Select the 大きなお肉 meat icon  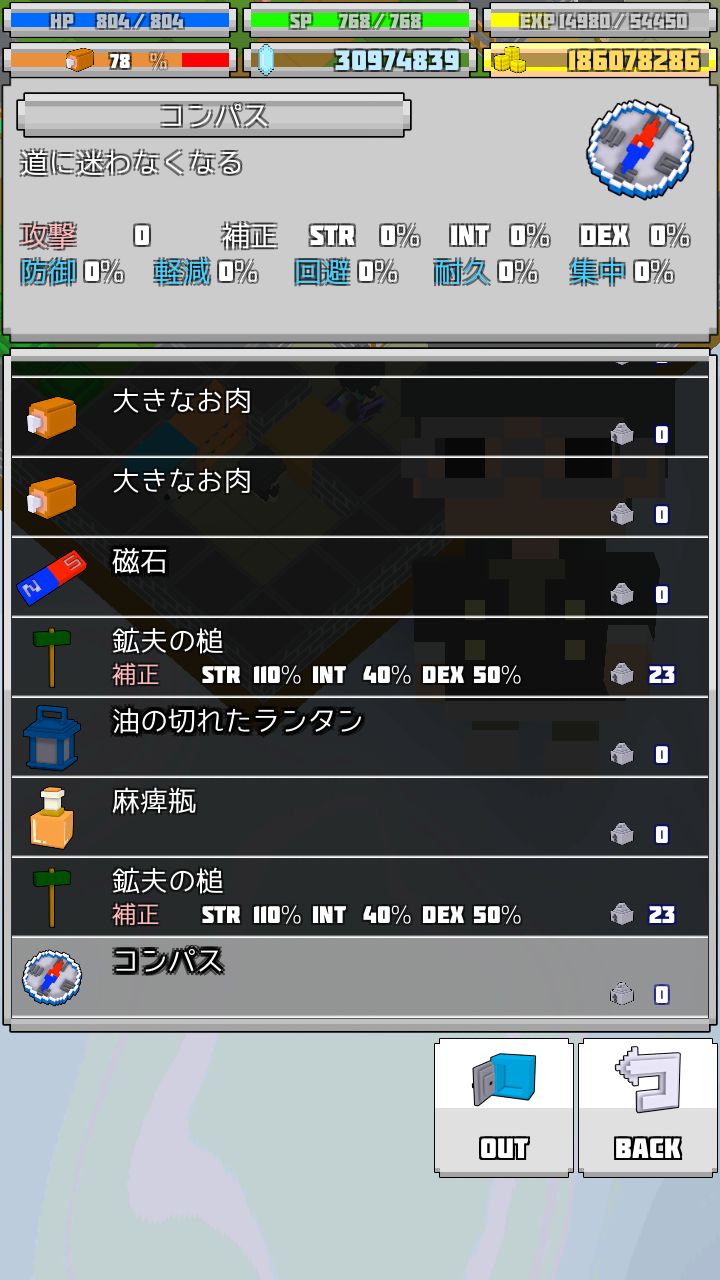tap(52, 417)
